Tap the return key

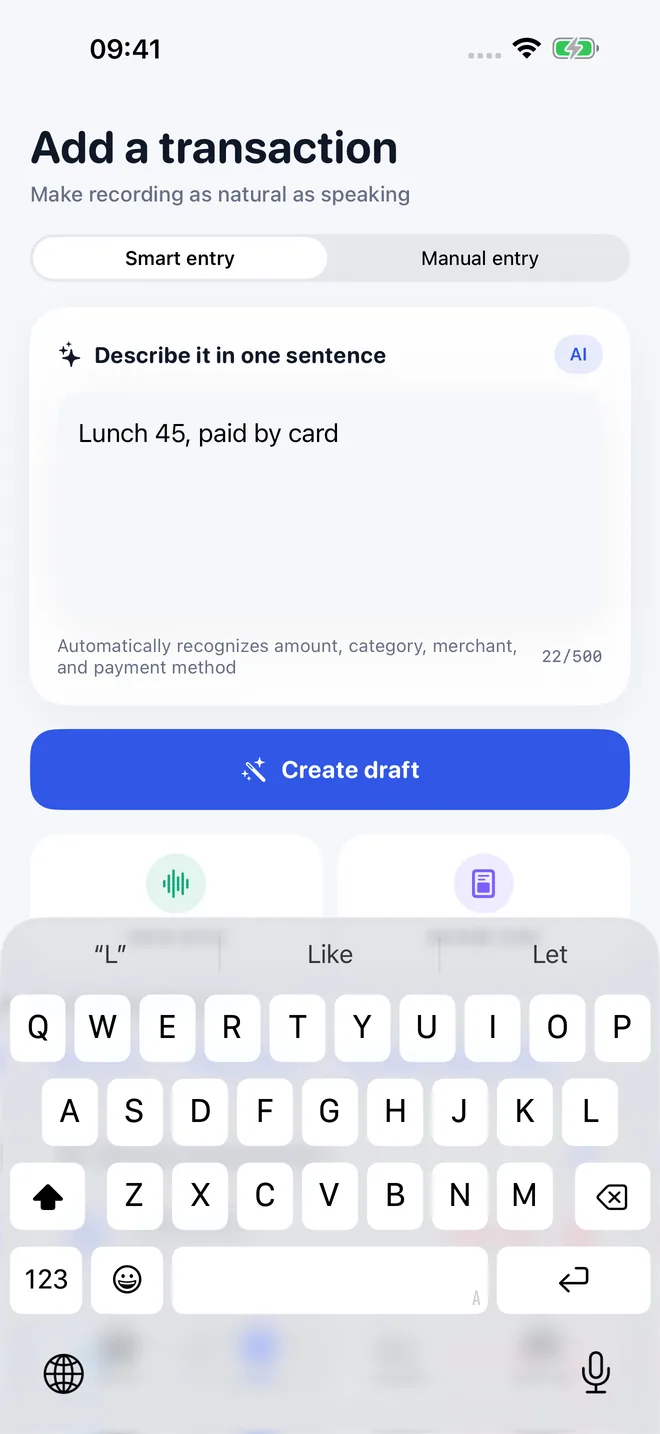pos(573,1279)
